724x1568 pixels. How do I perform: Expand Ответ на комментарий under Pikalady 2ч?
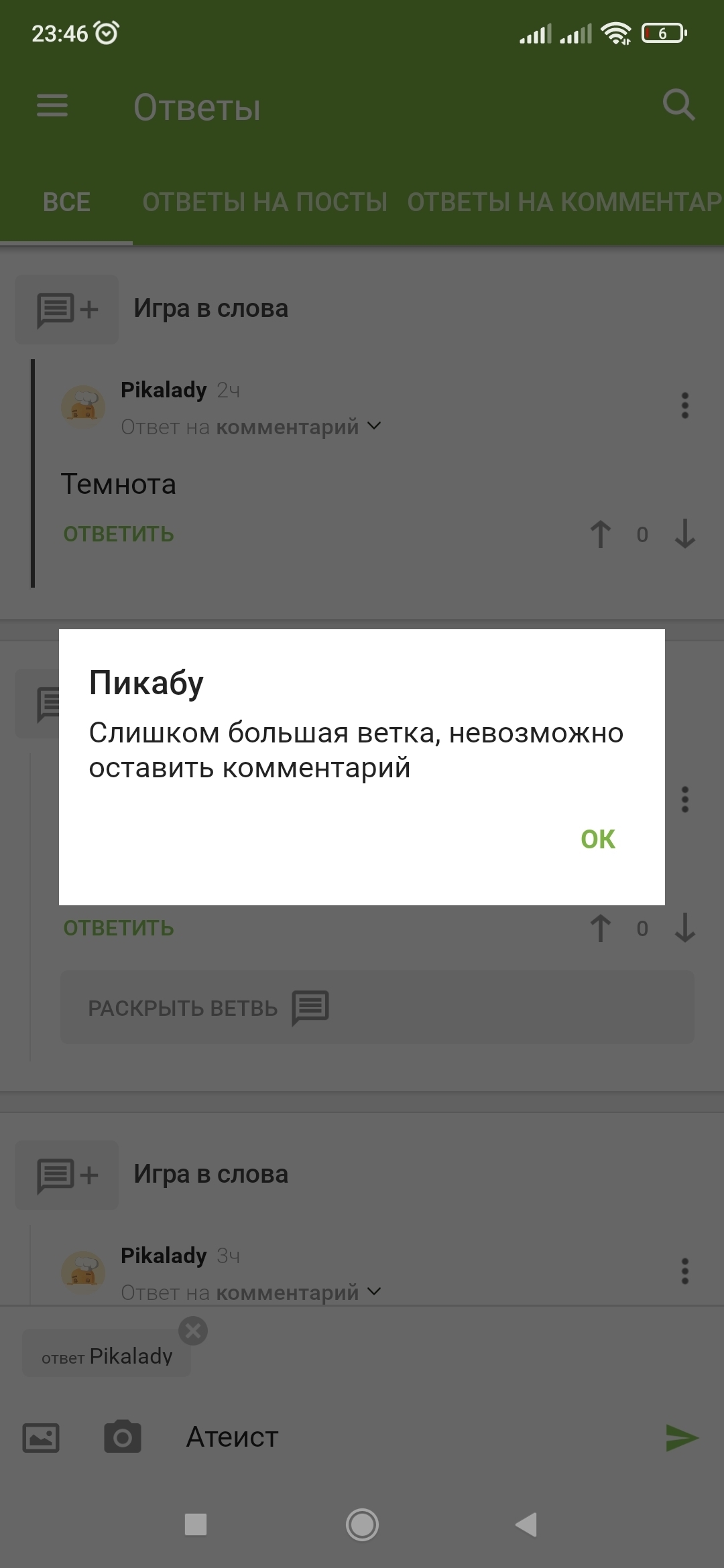click(251, 427)
